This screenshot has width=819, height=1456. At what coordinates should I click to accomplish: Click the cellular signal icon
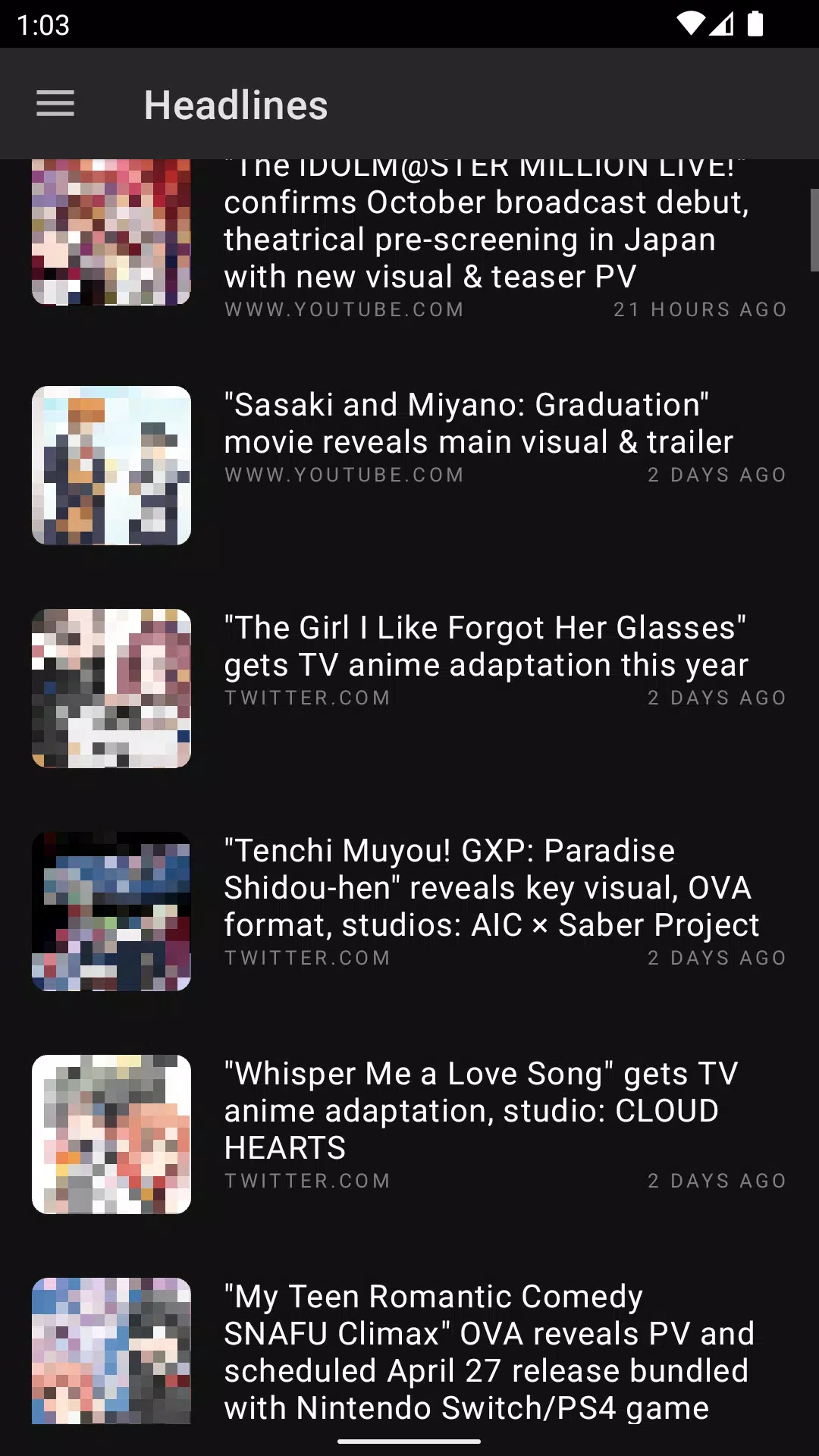pos(723,24)
